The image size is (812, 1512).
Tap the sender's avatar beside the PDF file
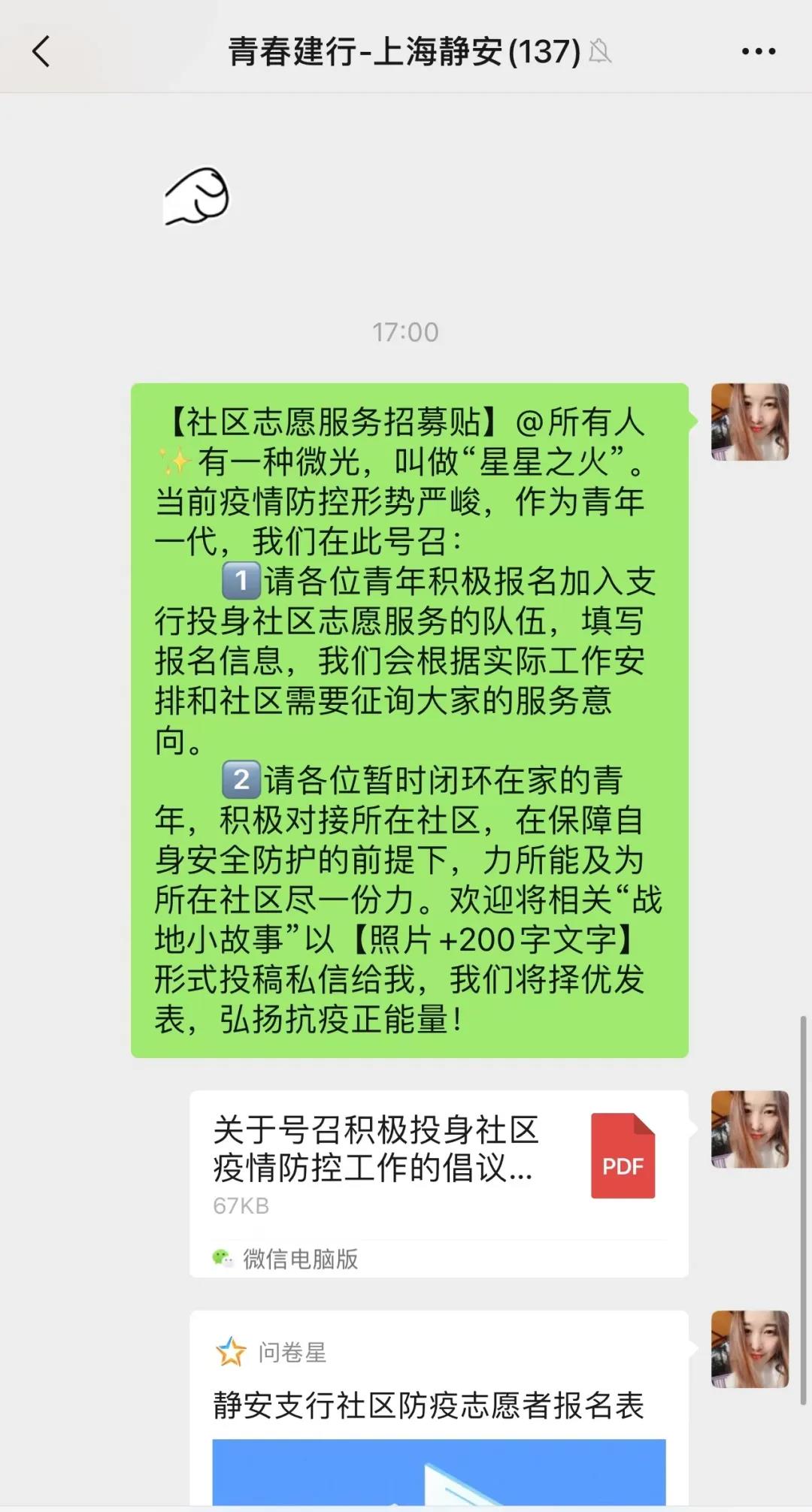[x=750, y=1129]
